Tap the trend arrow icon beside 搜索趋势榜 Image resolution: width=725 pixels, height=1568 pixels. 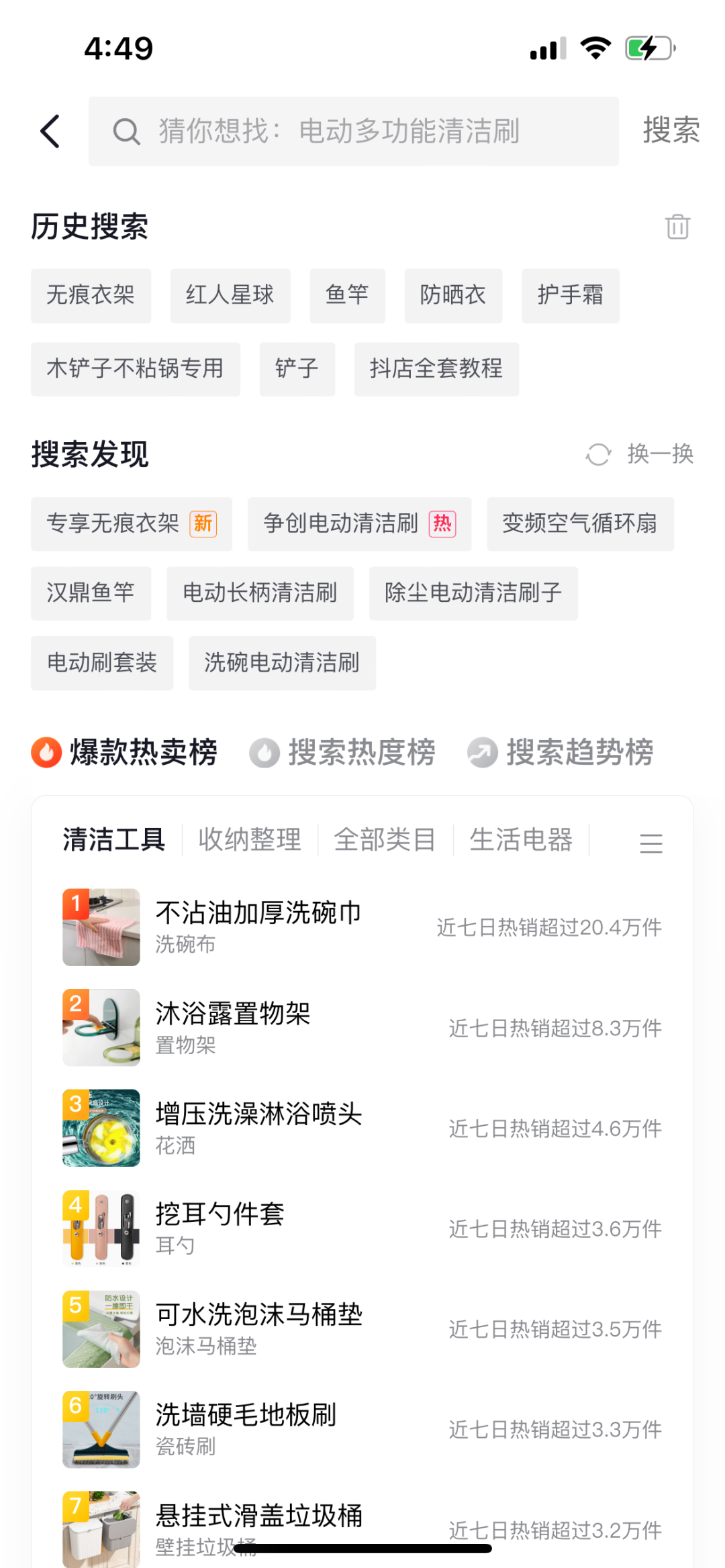pos(481,752)
